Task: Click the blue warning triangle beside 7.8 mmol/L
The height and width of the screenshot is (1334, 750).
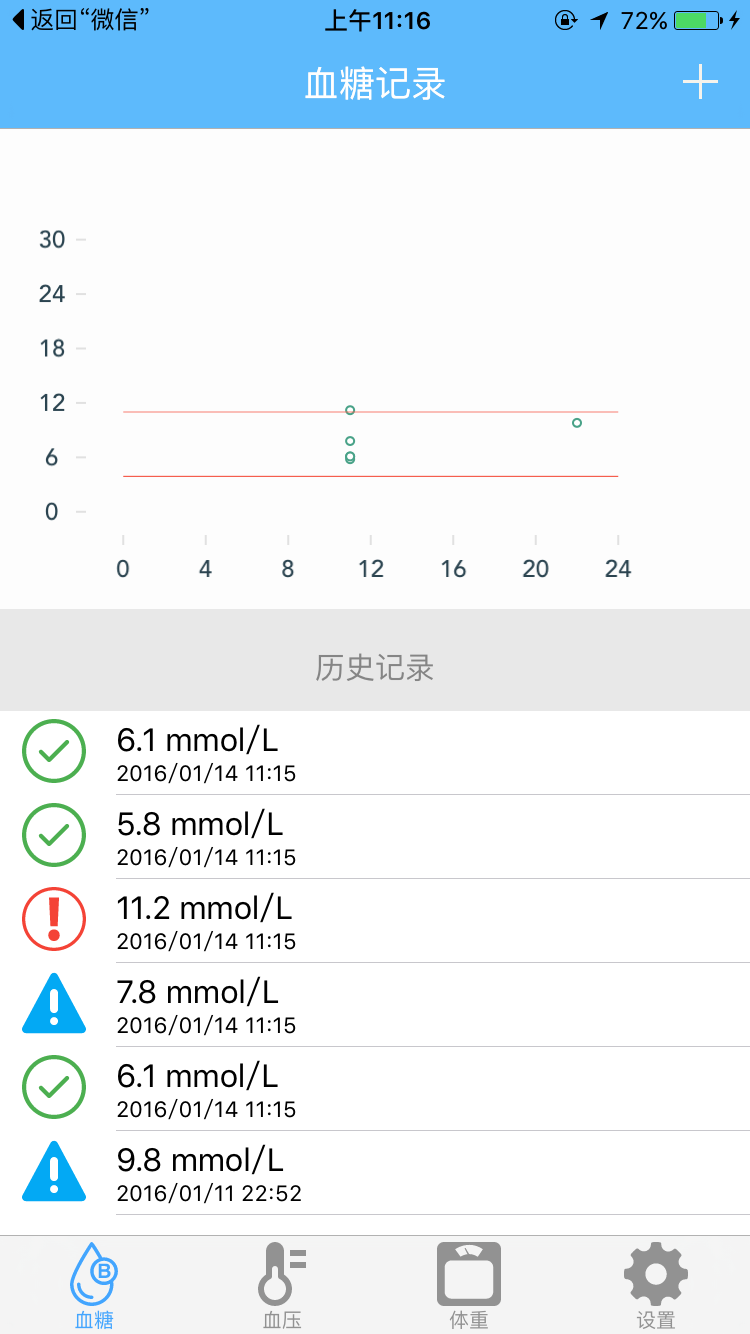Action: (53, 1003)
